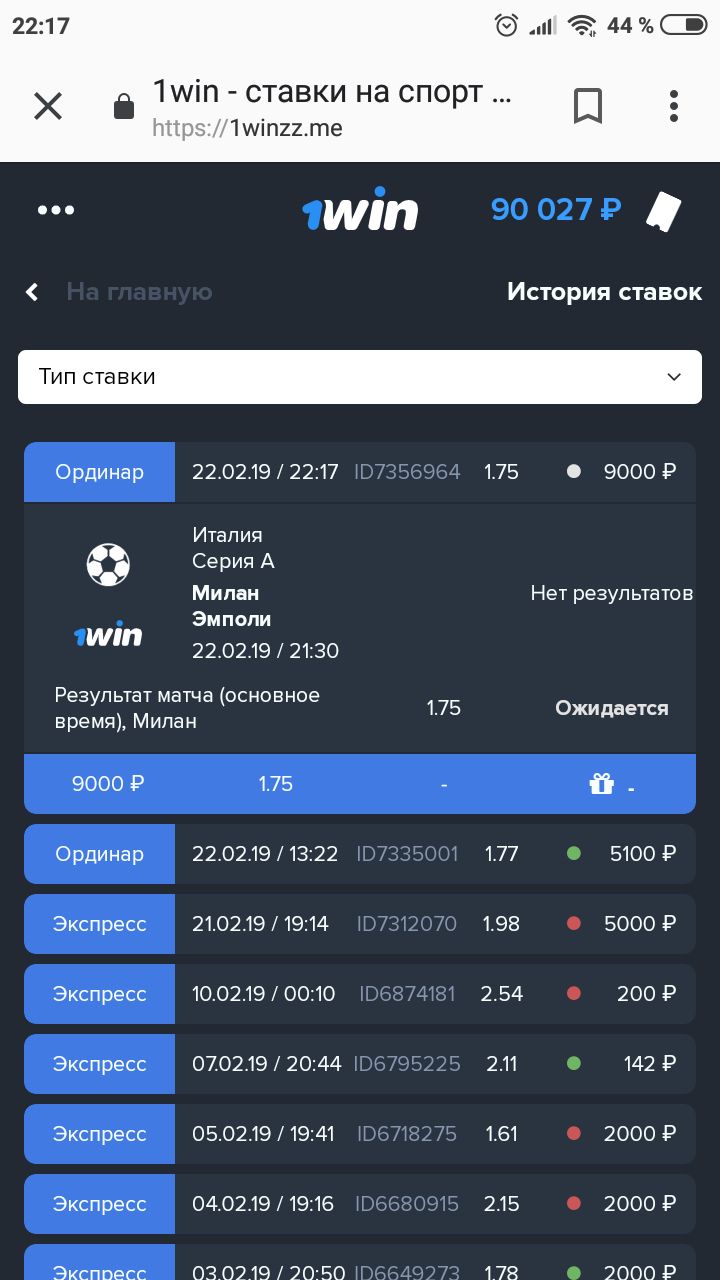The width and height of the screenshot is (720, 1280).
Task: Open the browser overflow menu
Action: [674, 106]
